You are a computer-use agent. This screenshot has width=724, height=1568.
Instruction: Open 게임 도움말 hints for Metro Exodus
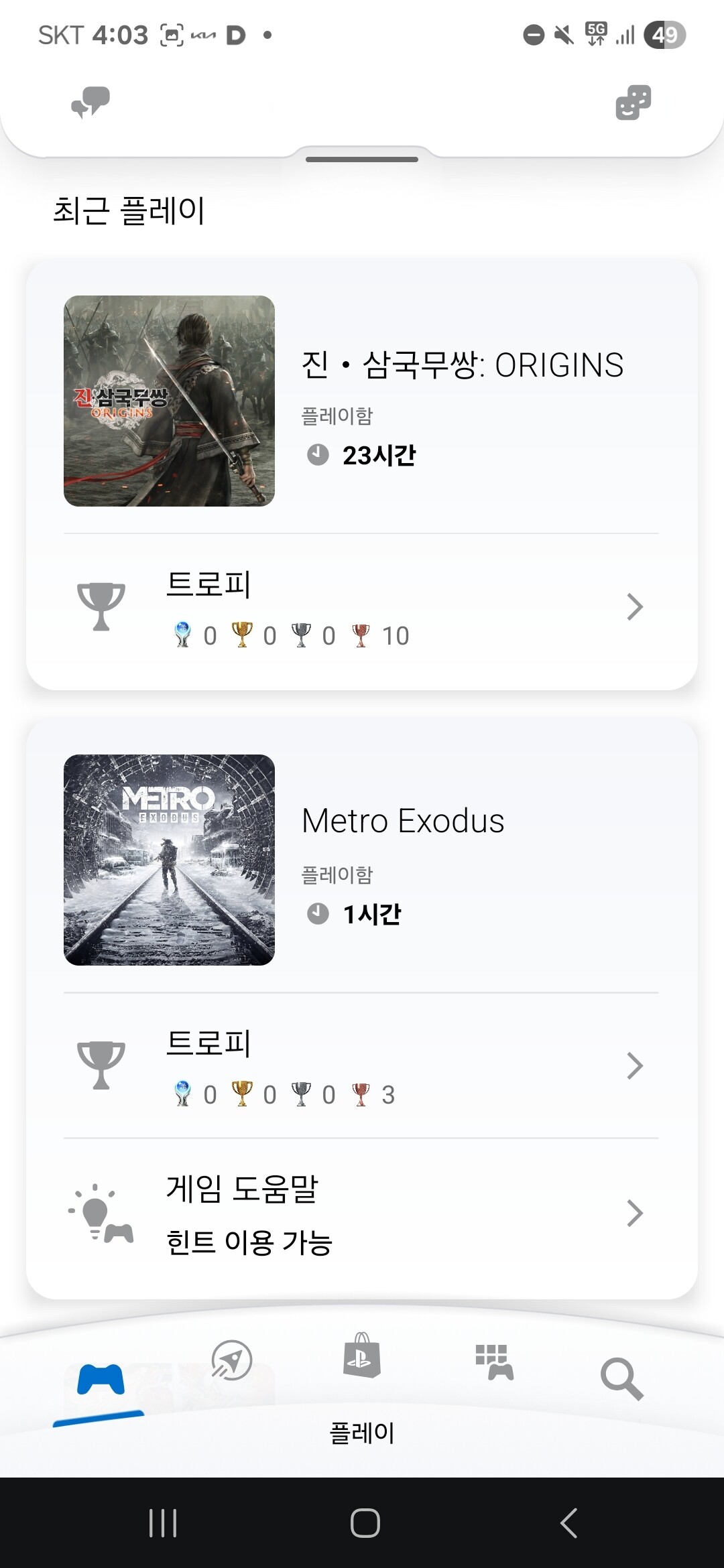point(362,1214)
